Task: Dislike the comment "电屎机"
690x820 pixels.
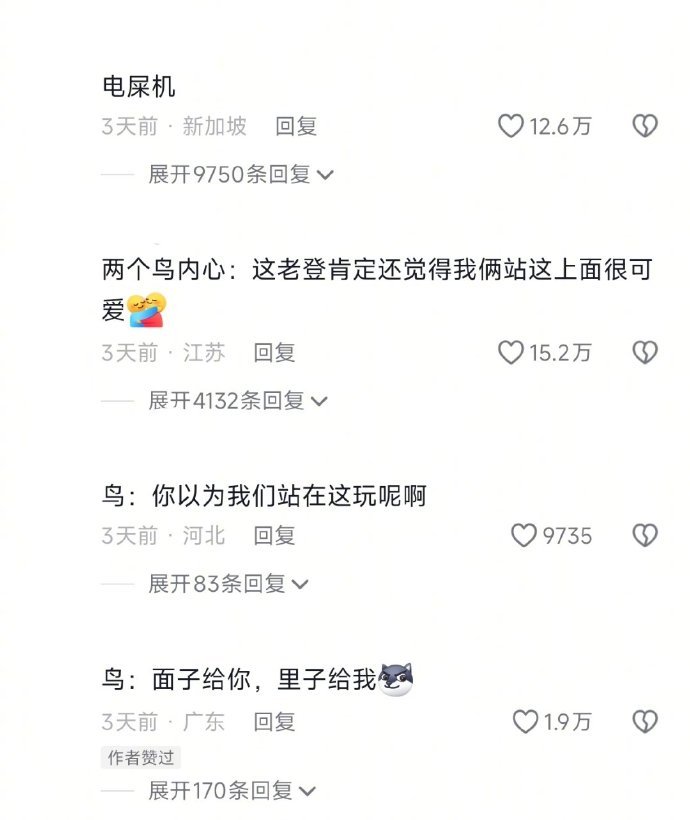Action: [645, 126]
